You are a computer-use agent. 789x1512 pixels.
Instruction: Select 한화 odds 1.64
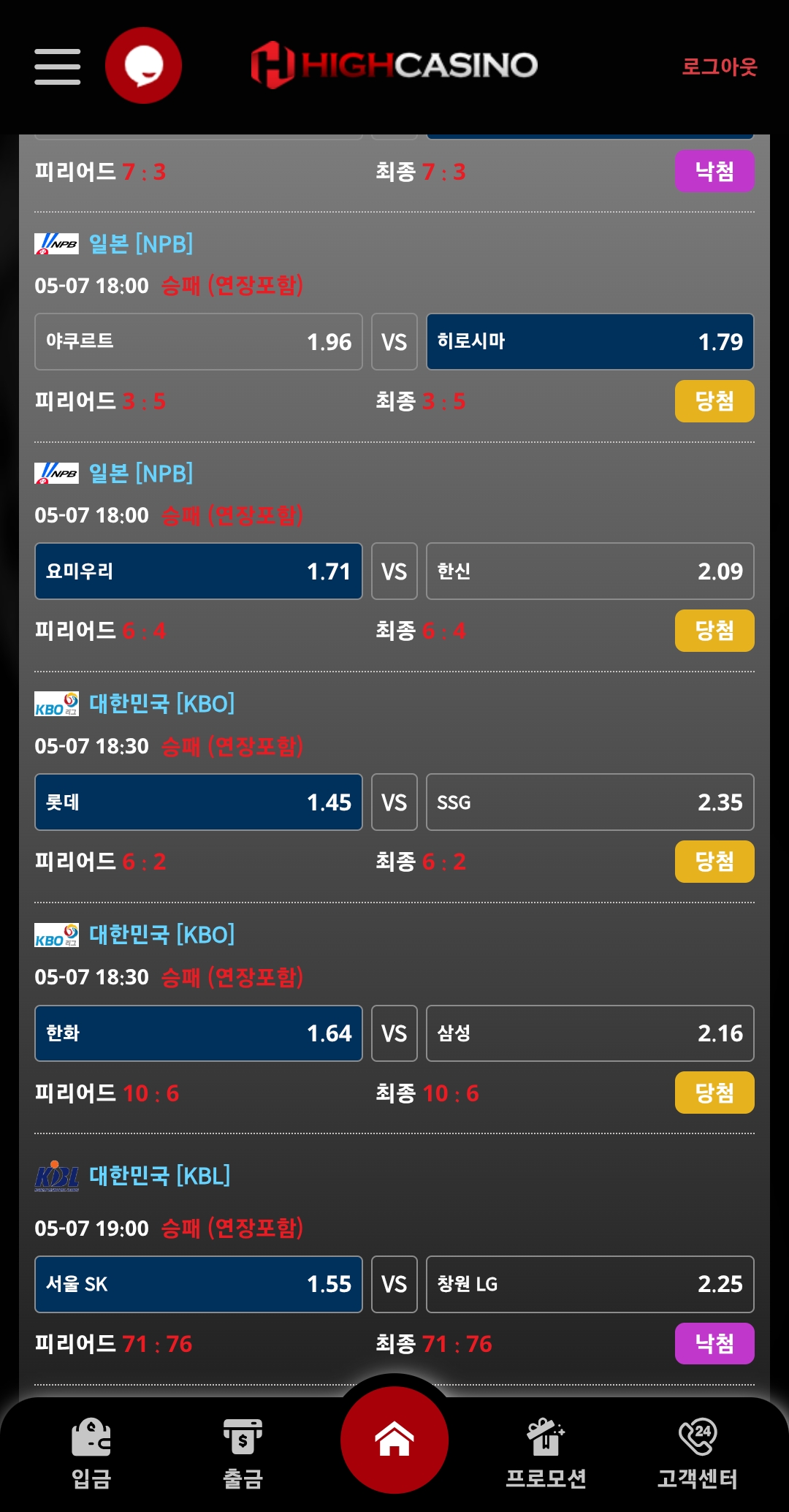198,1033
